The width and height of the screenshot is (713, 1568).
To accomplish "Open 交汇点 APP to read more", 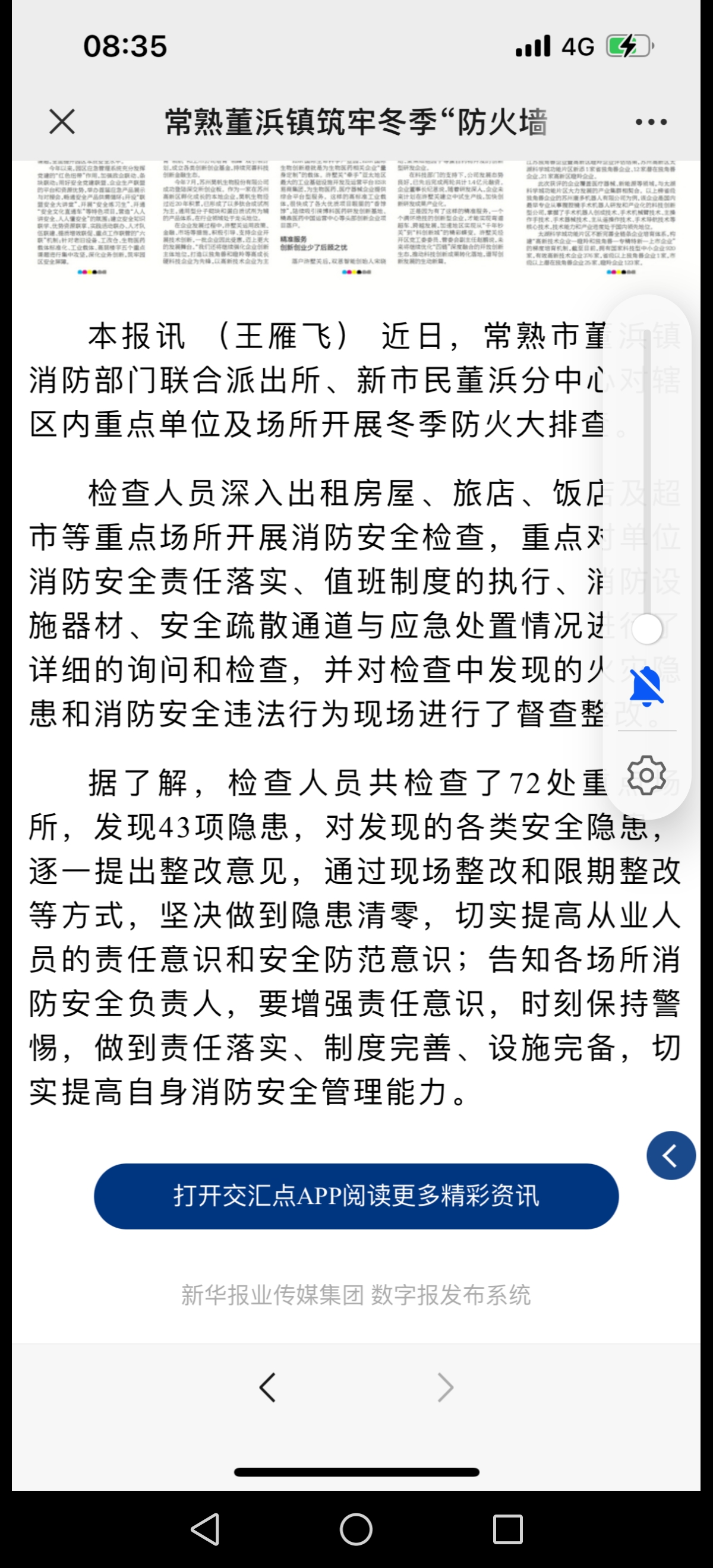I will click(x=356, y=1196).
